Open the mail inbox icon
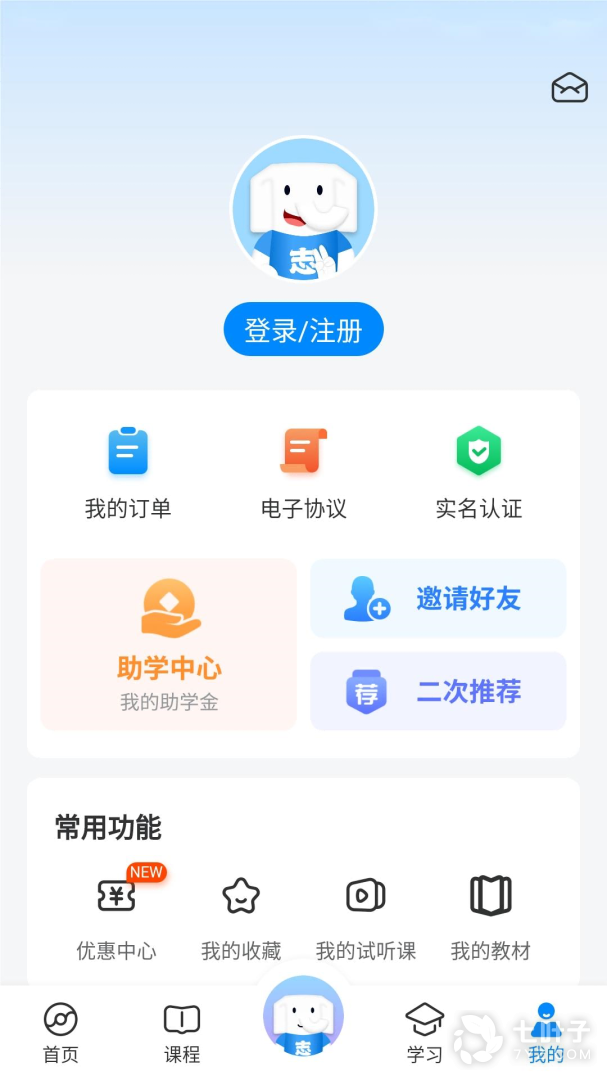This screenshot has height=1080, width=607. click(569, 88)
